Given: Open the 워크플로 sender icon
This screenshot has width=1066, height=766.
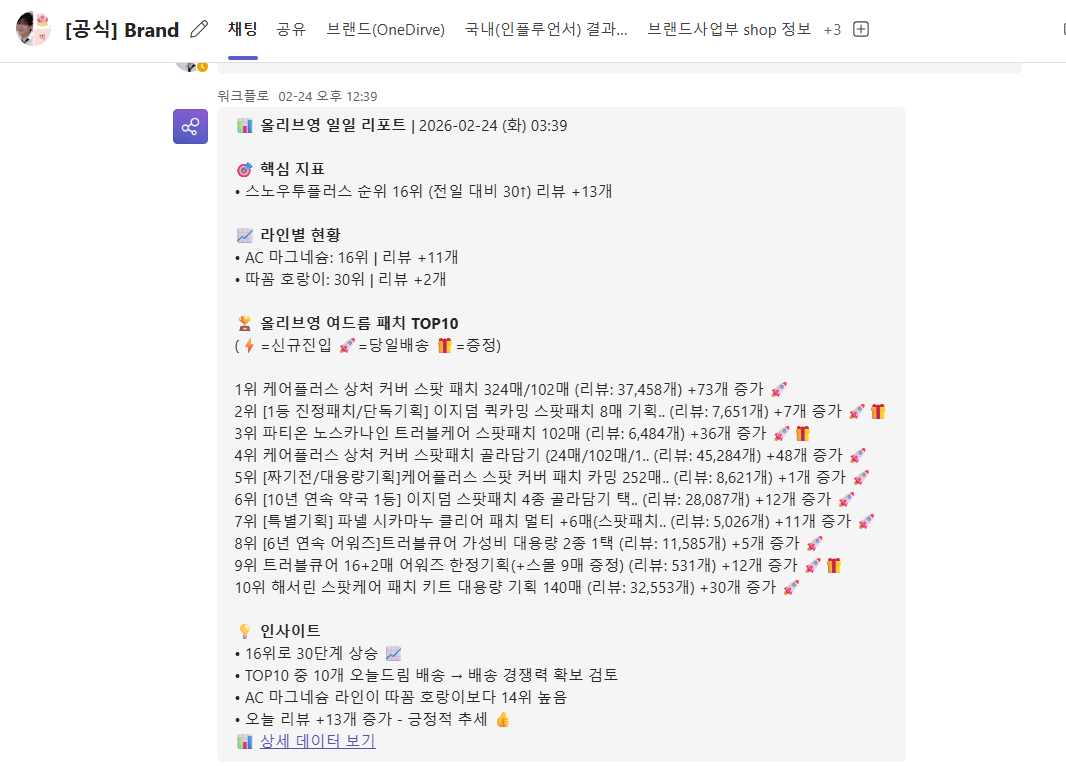Looking at the screenshot, I should pos(190,126).
